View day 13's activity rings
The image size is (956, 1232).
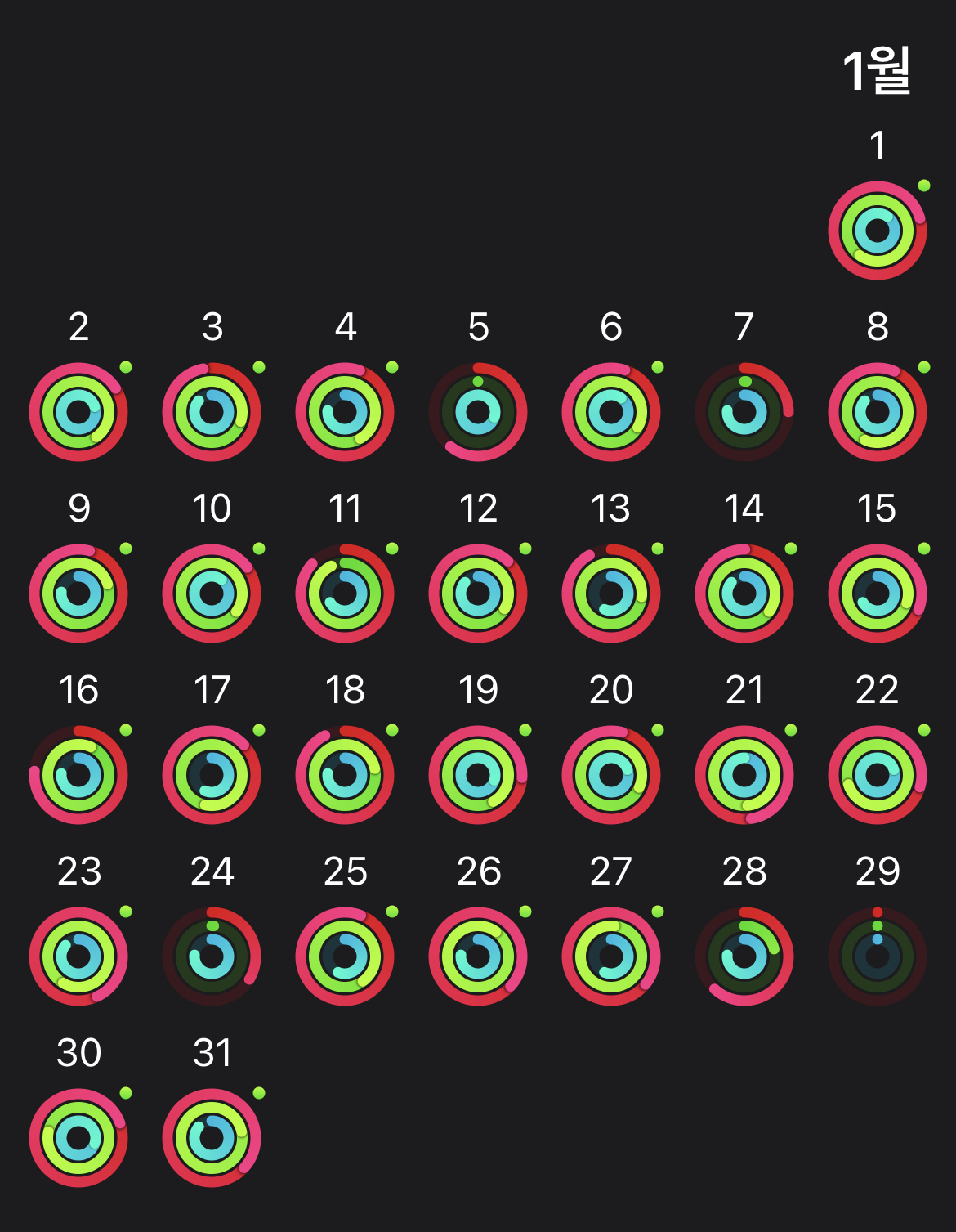coord(611,594)
